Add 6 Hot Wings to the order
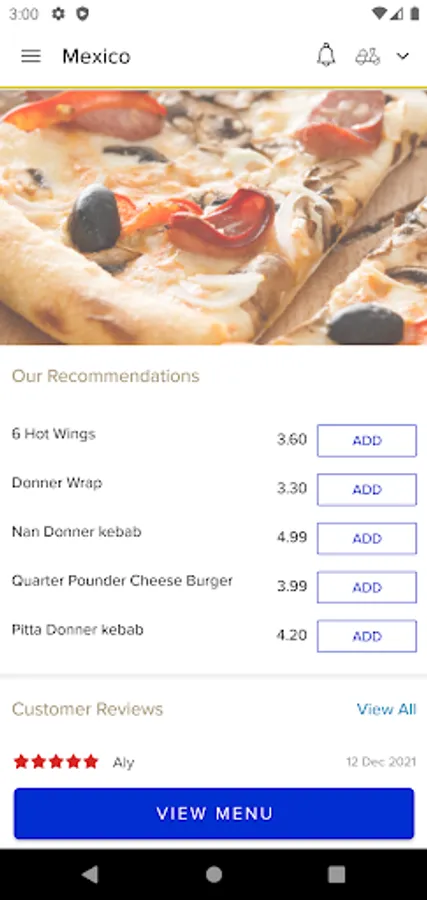 [x=367, y=441]
